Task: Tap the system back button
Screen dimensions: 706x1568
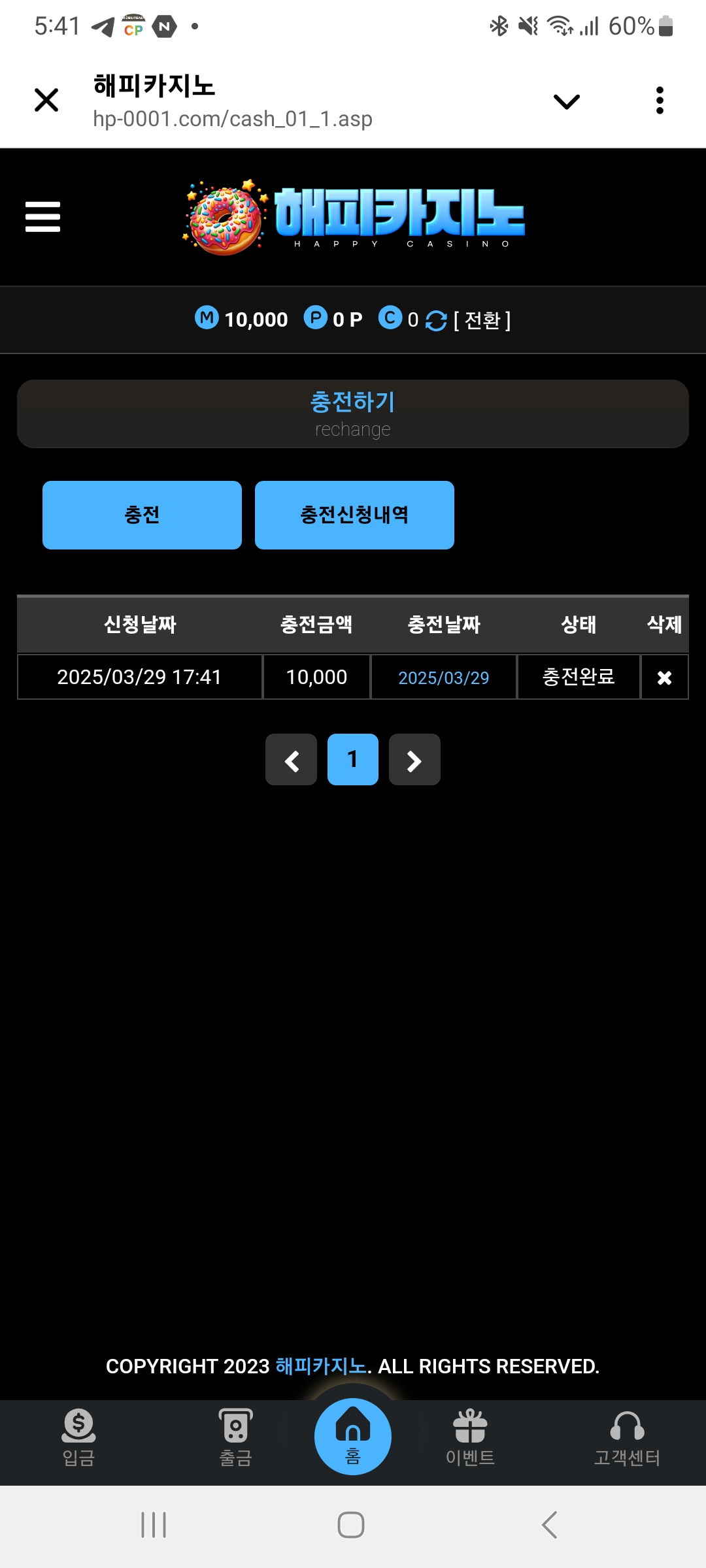Action: (549, 1525)
